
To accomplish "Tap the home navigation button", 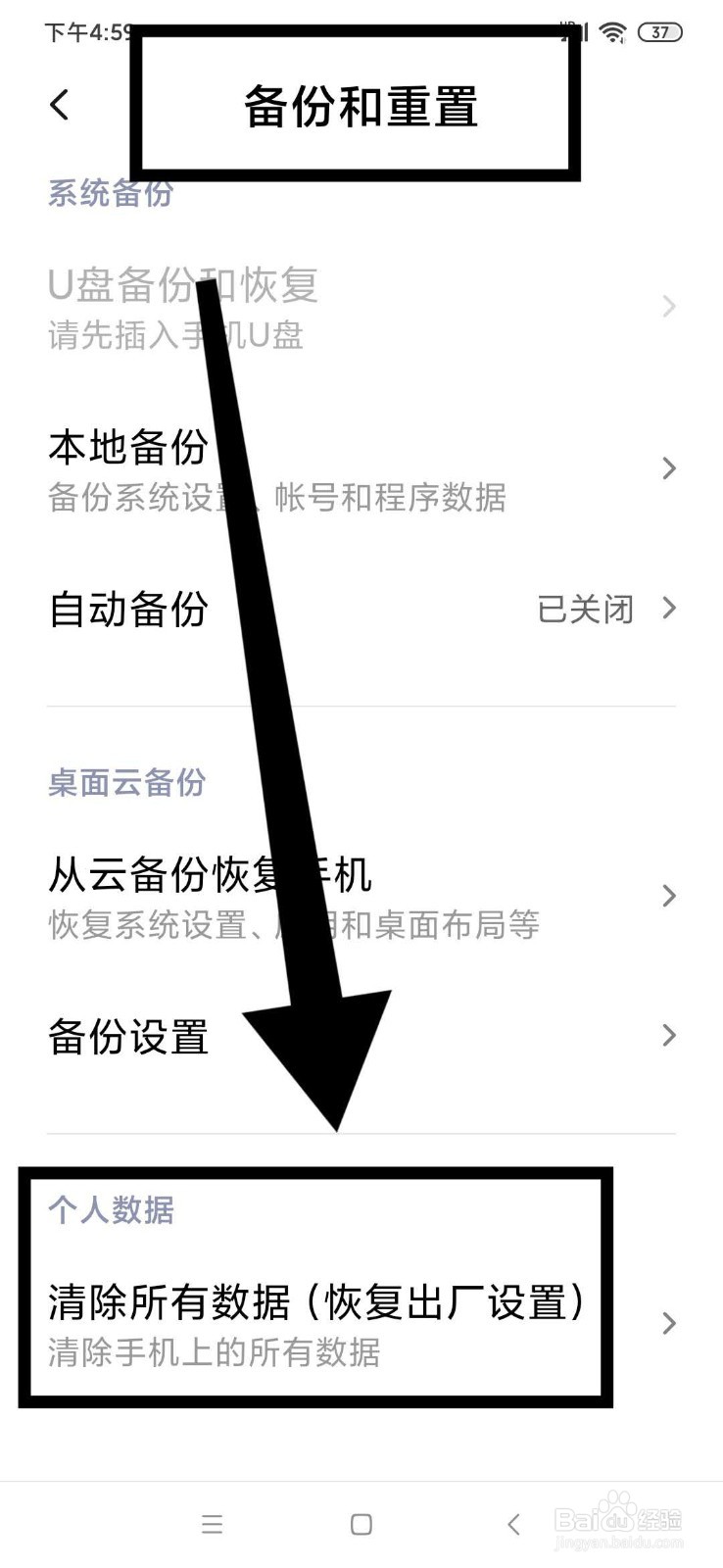I will click(361, 1524).
